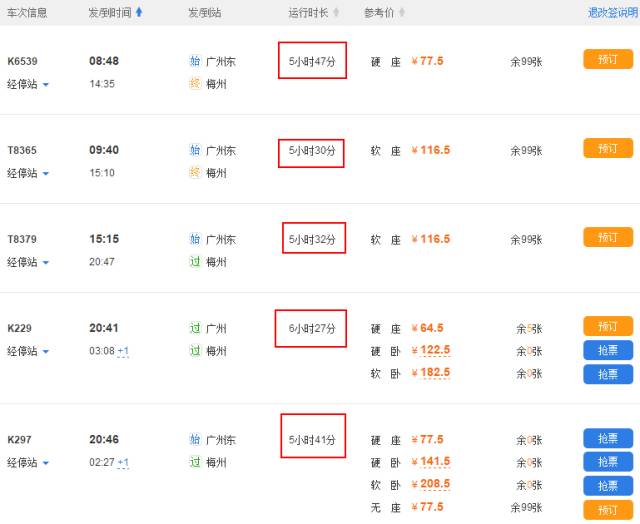640x524 pixels.
Task: Grab a K297 hard sleeper ticket at ¥141.5
Action: point(607,462)
